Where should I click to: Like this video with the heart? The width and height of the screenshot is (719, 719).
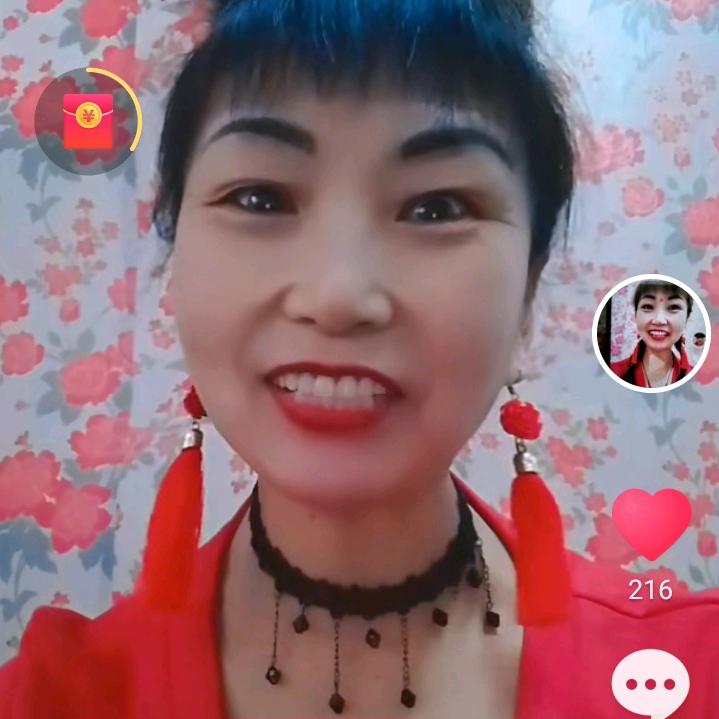[x=651, y=524]
